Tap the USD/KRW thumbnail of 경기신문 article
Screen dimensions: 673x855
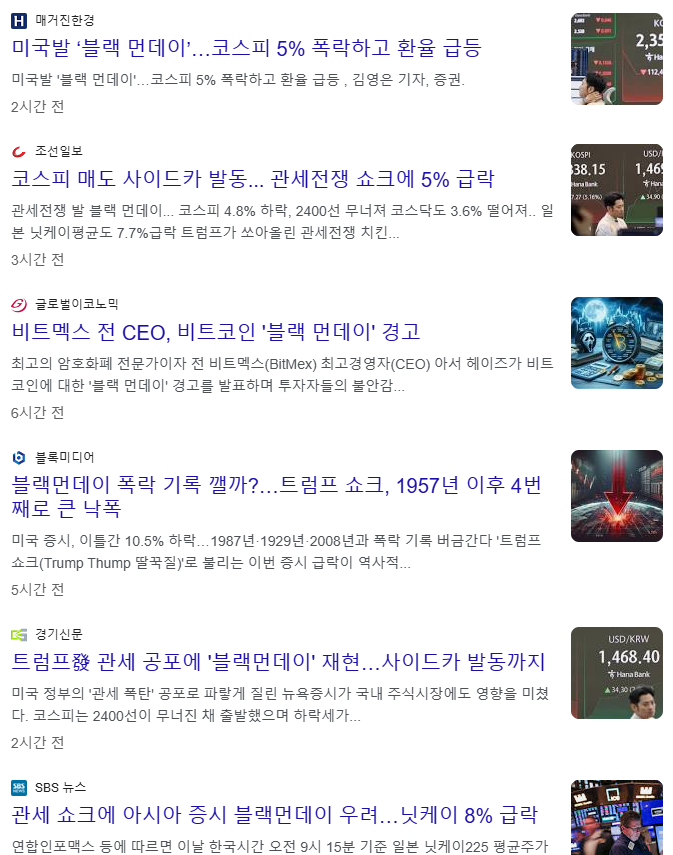[616, 673]
